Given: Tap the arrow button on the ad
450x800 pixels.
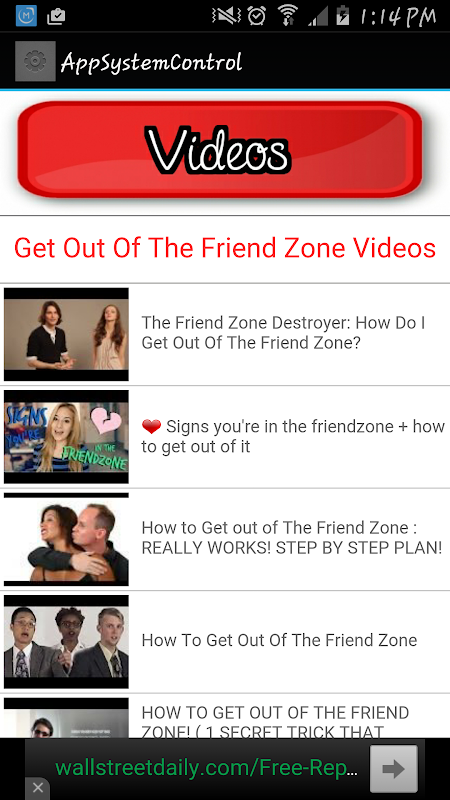Looking at the screenshot, I should point(393,769).
